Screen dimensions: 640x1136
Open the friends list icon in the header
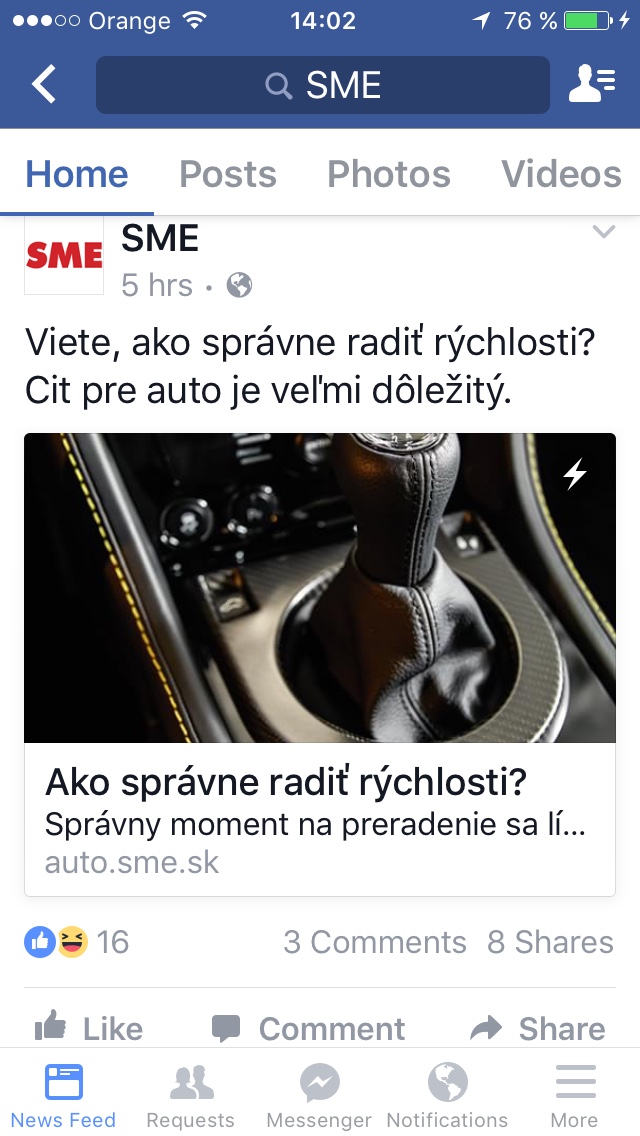[591, 85]
